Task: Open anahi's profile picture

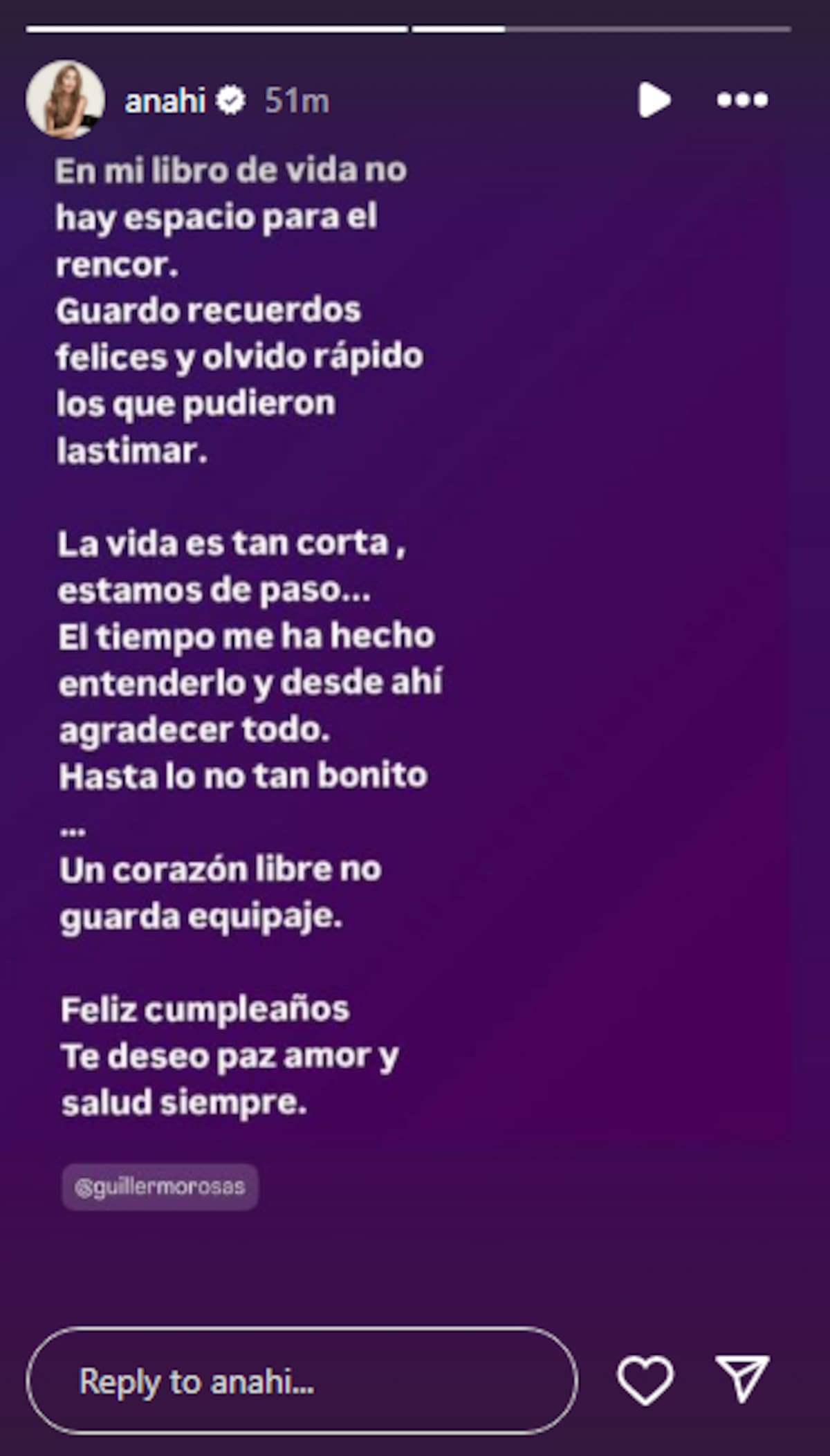Action: pos(65,99)
